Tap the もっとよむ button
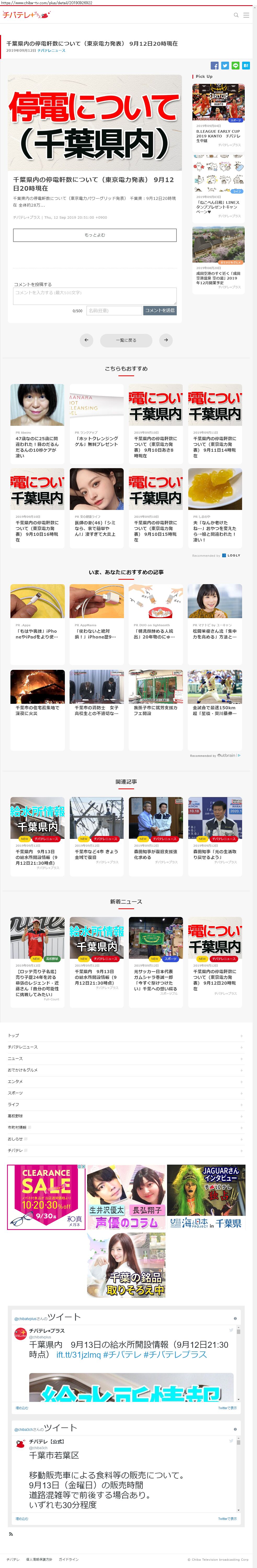 coord(94,235)
